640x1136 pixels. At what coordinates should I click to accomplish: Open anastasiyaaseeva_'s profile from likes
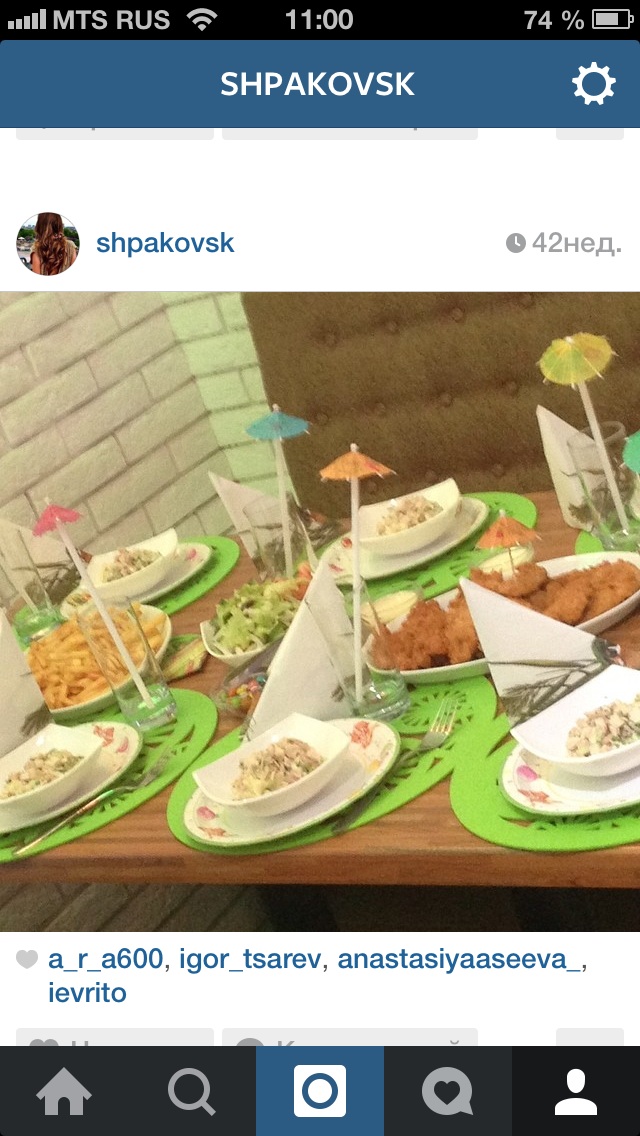459,960
